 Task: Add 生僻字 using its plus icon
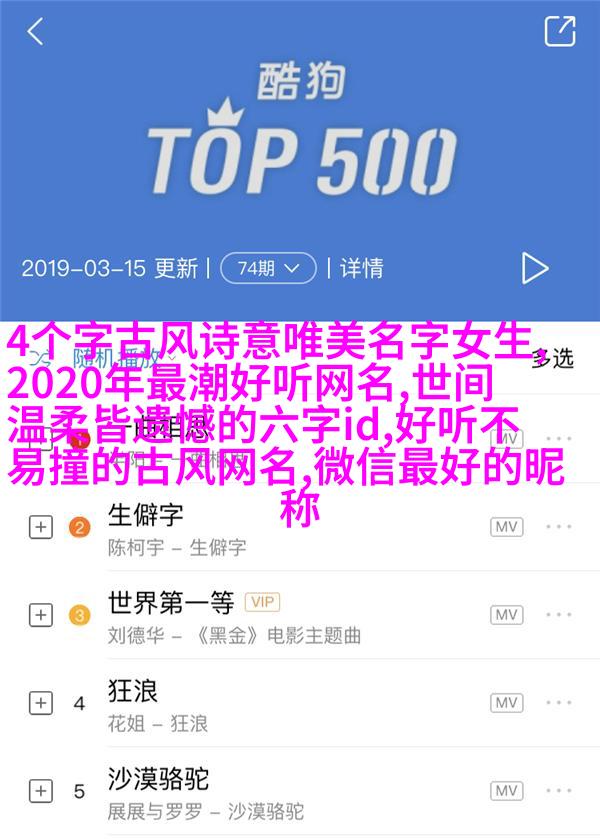pyautogui.click(x=40, y=528)
